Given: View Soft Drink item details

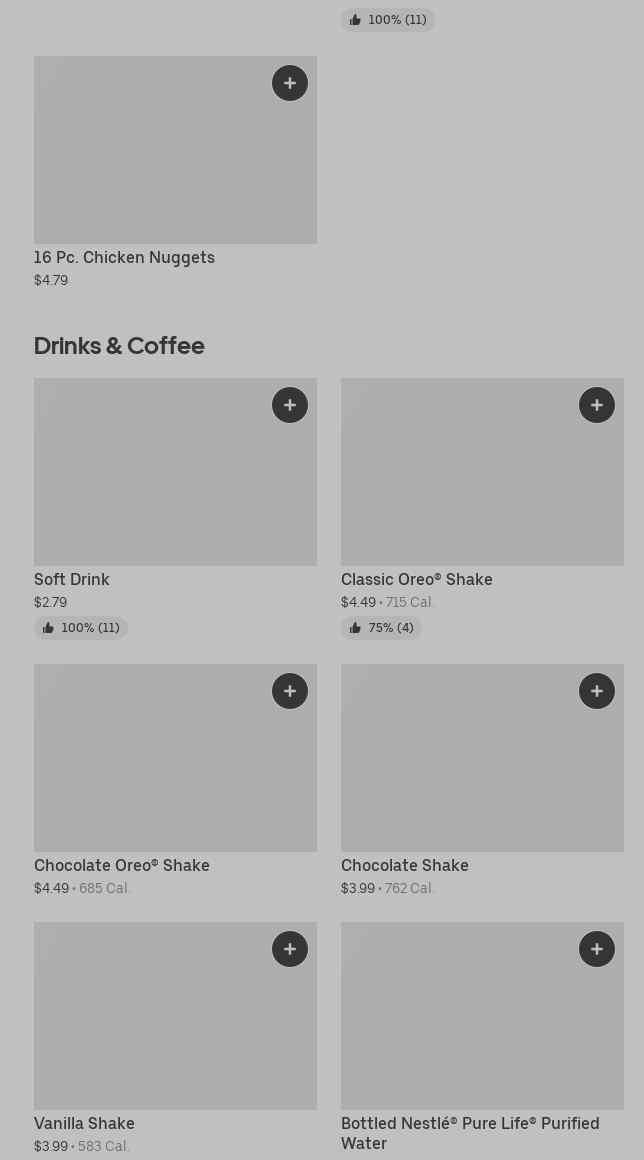Looking at the screenshot, I should 175,508.
